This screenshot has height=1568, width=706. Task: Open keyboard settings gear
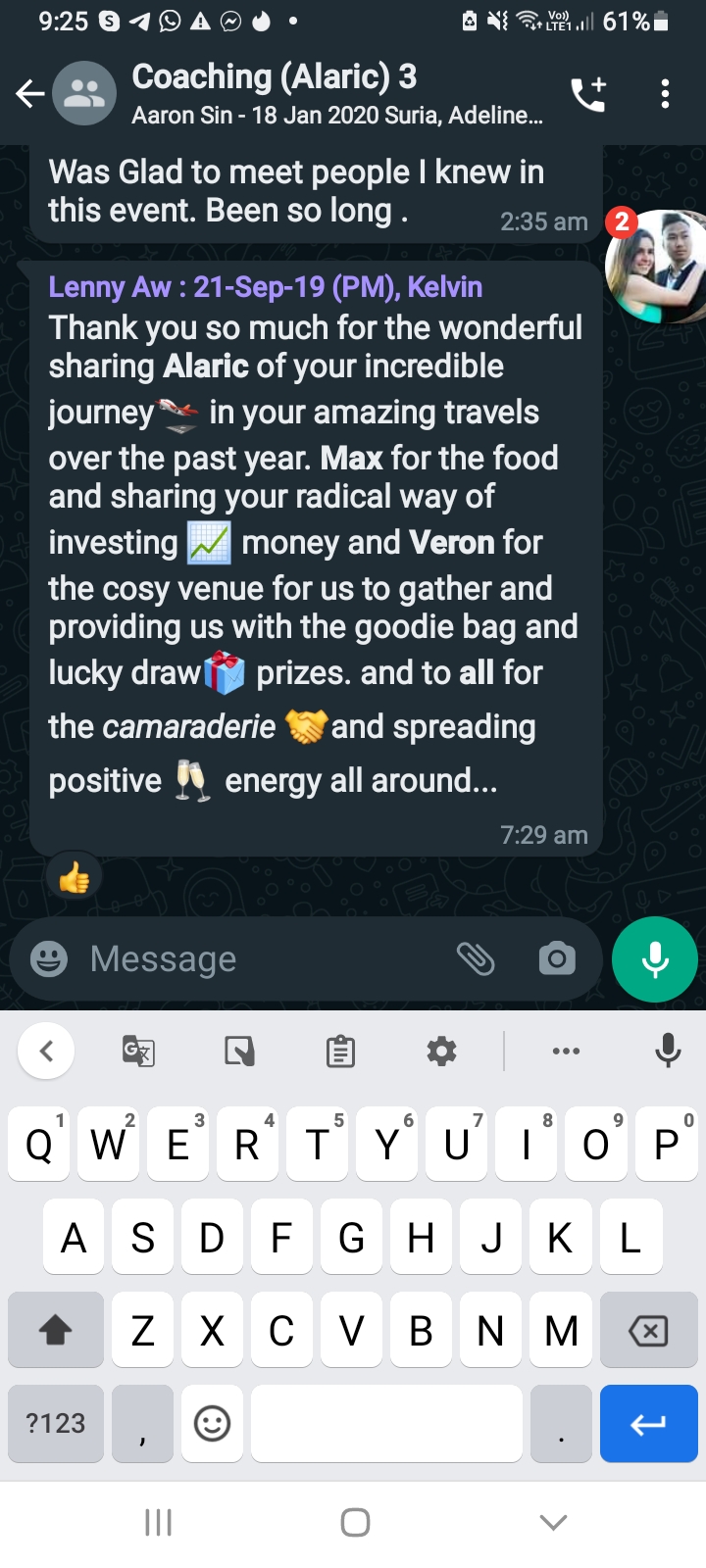[442, 1051]
